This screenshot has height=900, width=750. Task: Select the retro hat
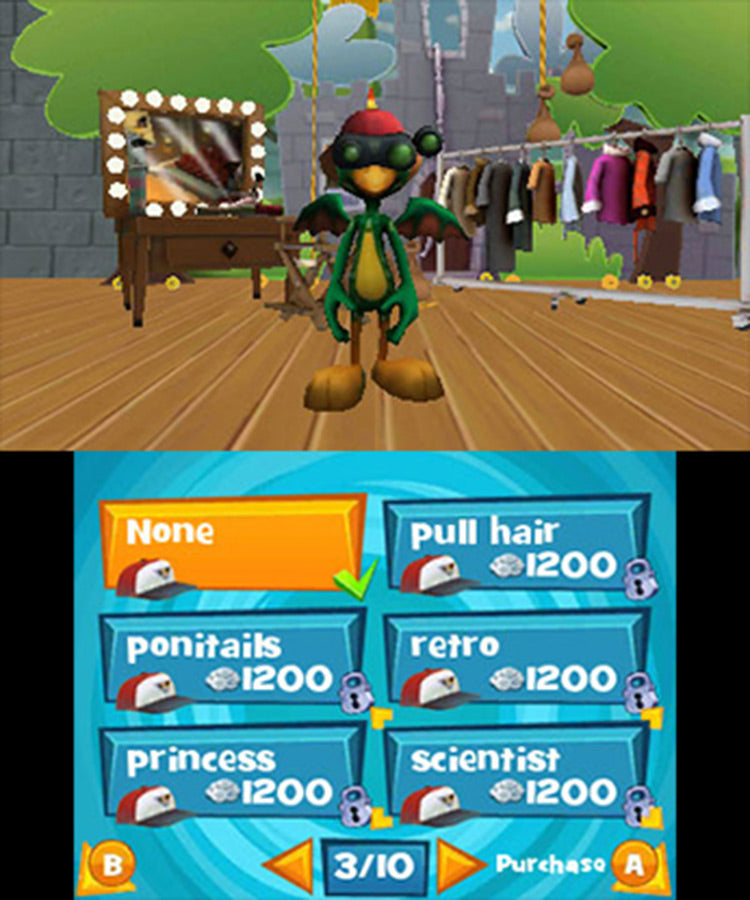pyautogui.click(x=516, y=662)
